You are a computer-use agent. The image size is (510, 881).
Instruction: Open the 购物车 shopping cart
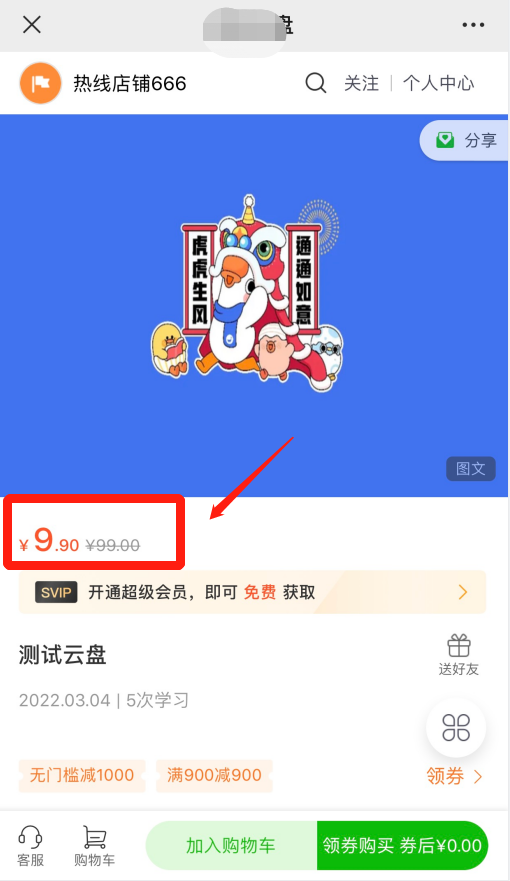pyautogui.click(x=94, y=845)
